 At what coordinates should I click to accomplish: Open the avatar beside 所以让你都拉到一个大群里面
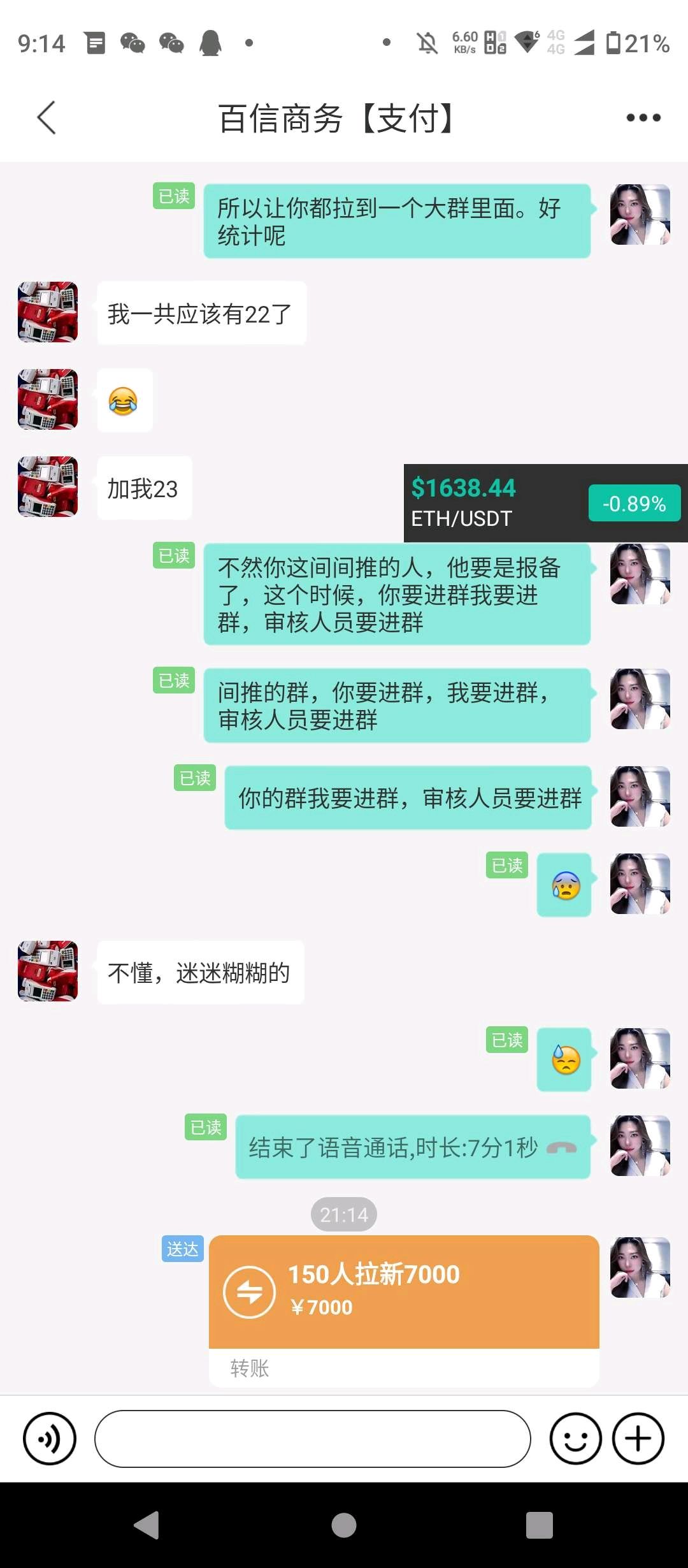tap(640, 215)
